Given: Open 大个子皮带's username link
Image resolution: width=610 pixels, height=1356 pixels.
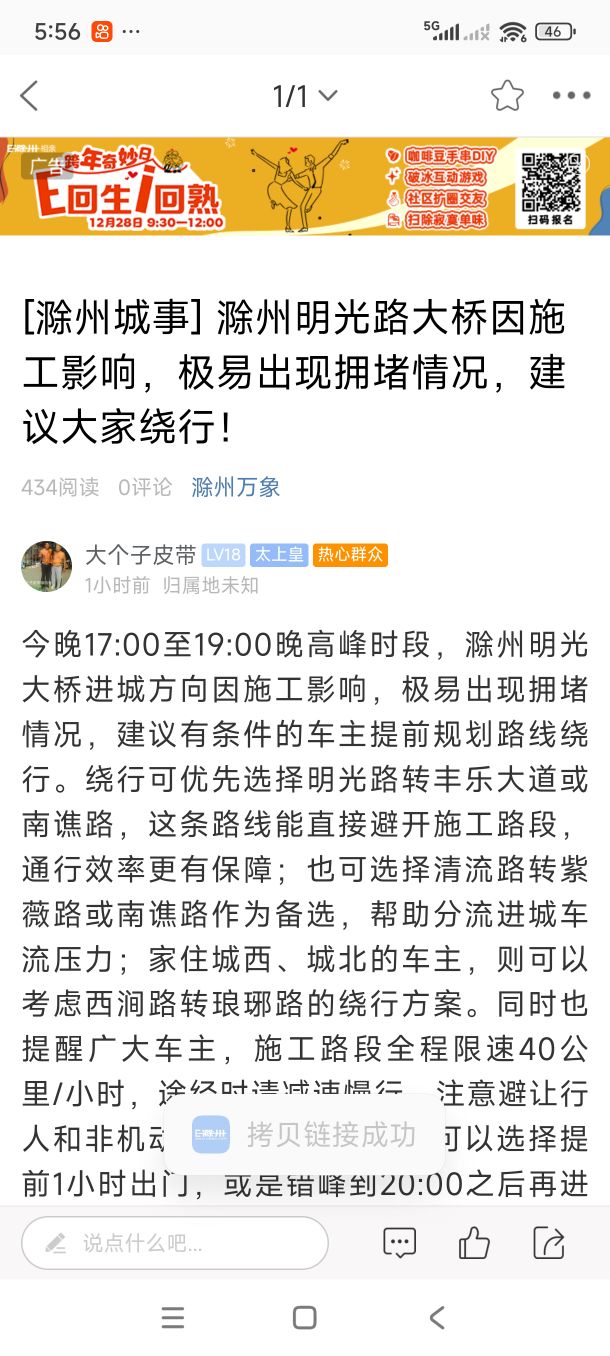Looking at the screenshot, I should click(x=140, y=555).
